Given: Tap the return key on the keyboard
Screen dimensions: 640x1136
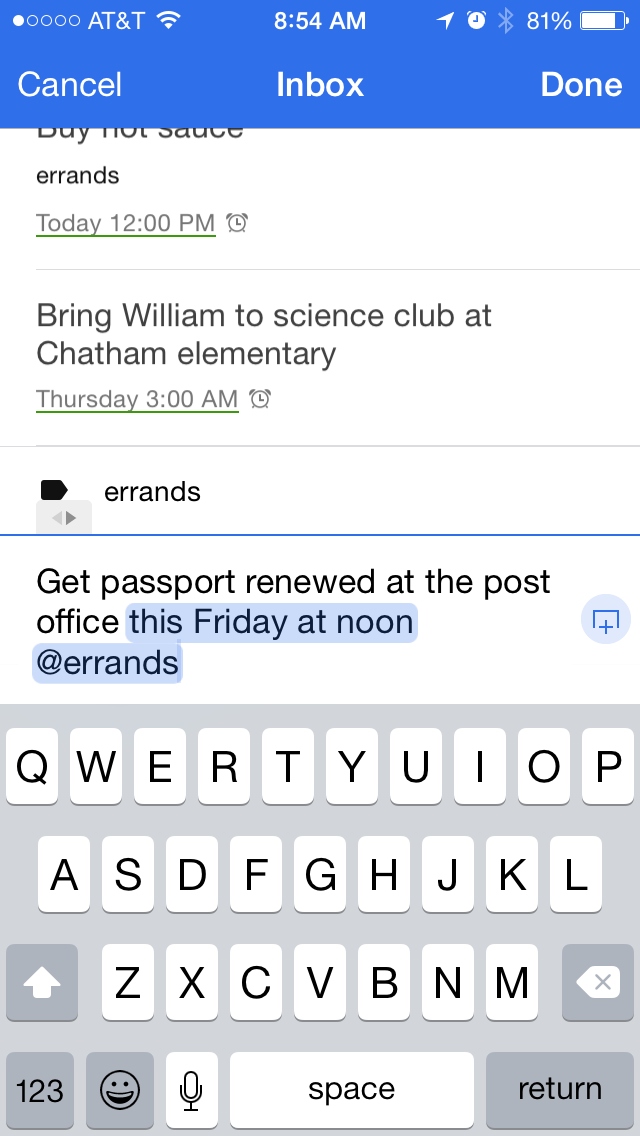Looking at the screenshot, I should tap(560, 1090).
